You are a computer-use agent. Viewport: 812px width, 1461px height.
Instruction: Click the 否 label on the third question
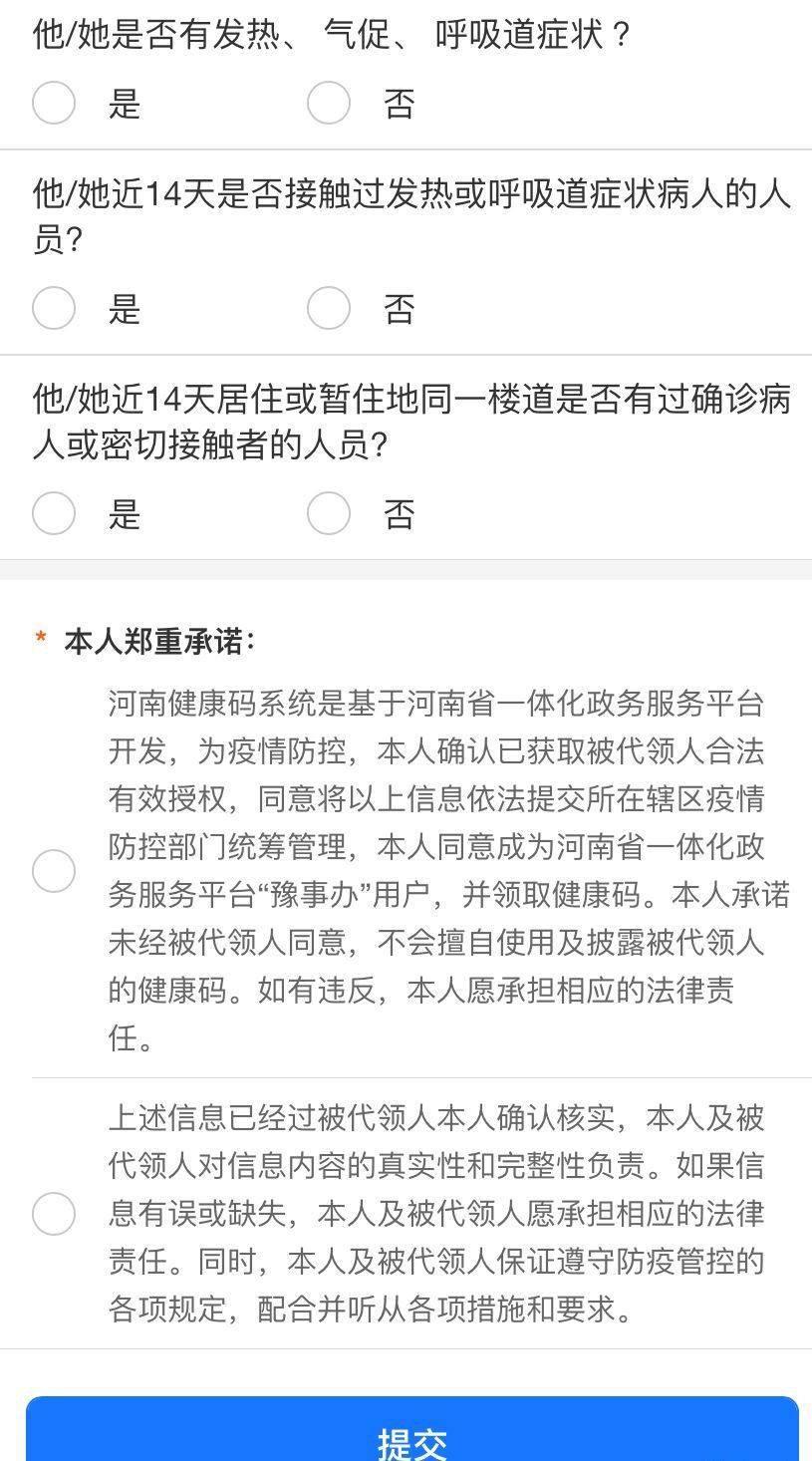(x=398, y=515)
